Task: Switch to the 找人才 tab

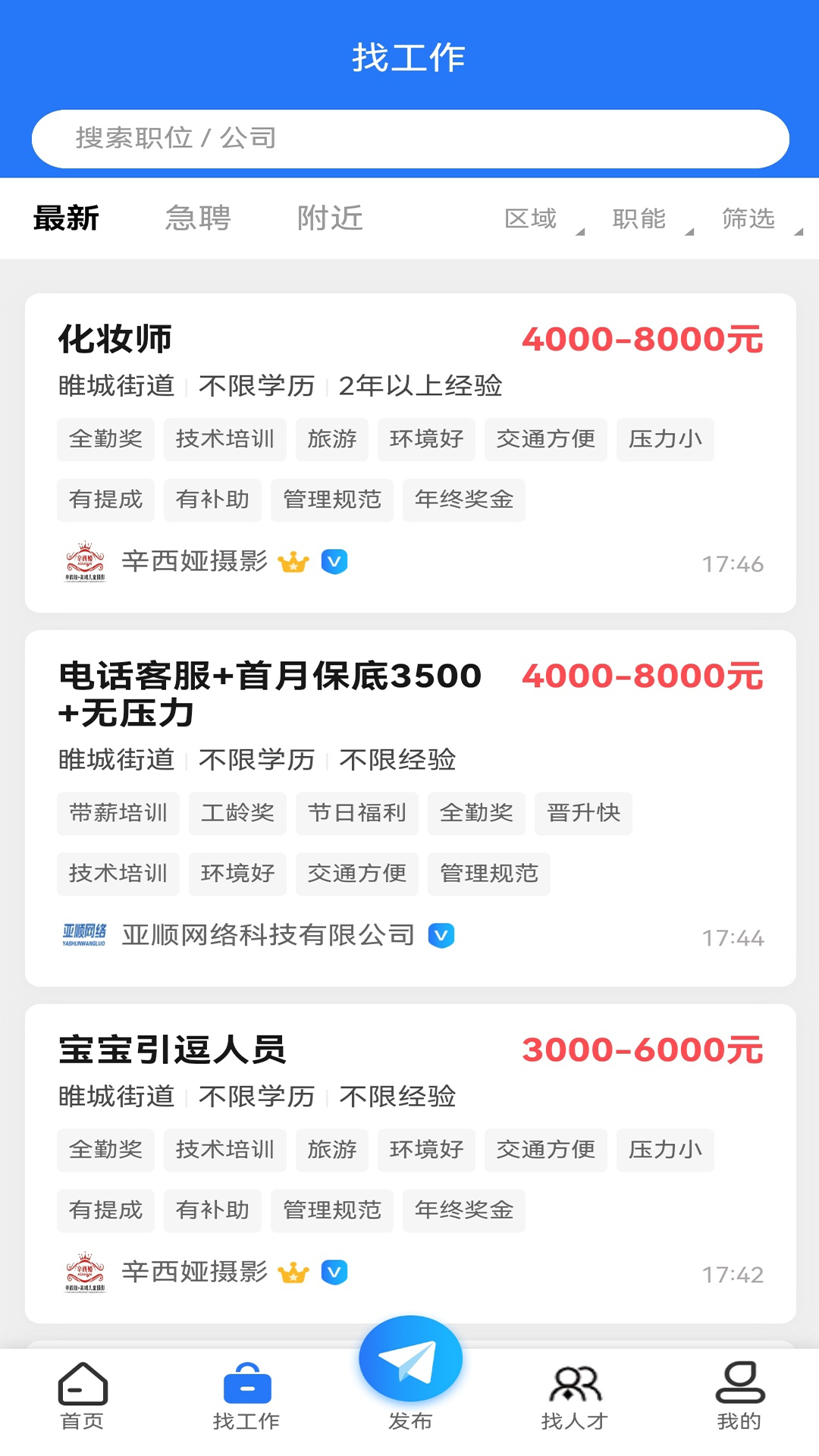Action: pyautogui.click(x=575, y=1396)
